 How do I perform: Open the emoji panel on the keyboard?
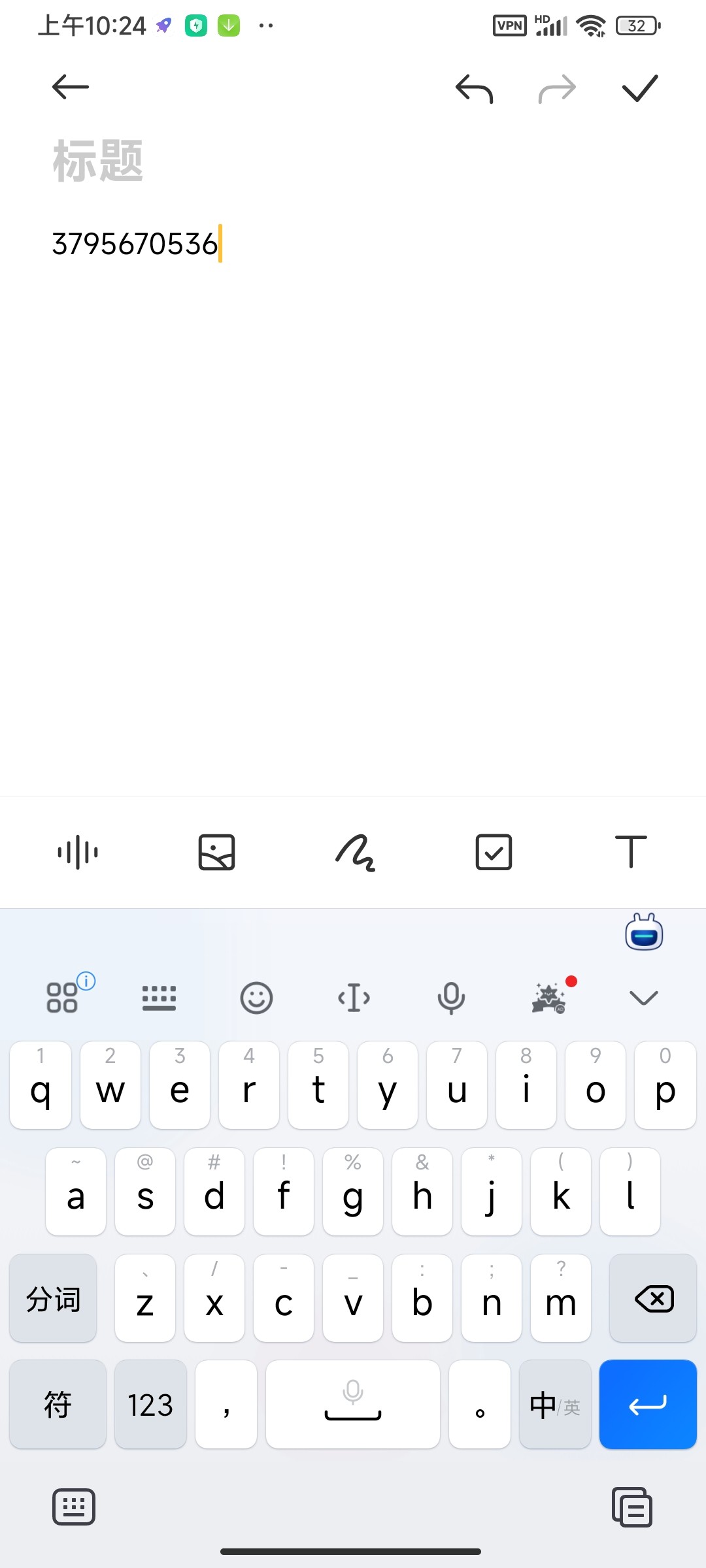coord(256,998)
